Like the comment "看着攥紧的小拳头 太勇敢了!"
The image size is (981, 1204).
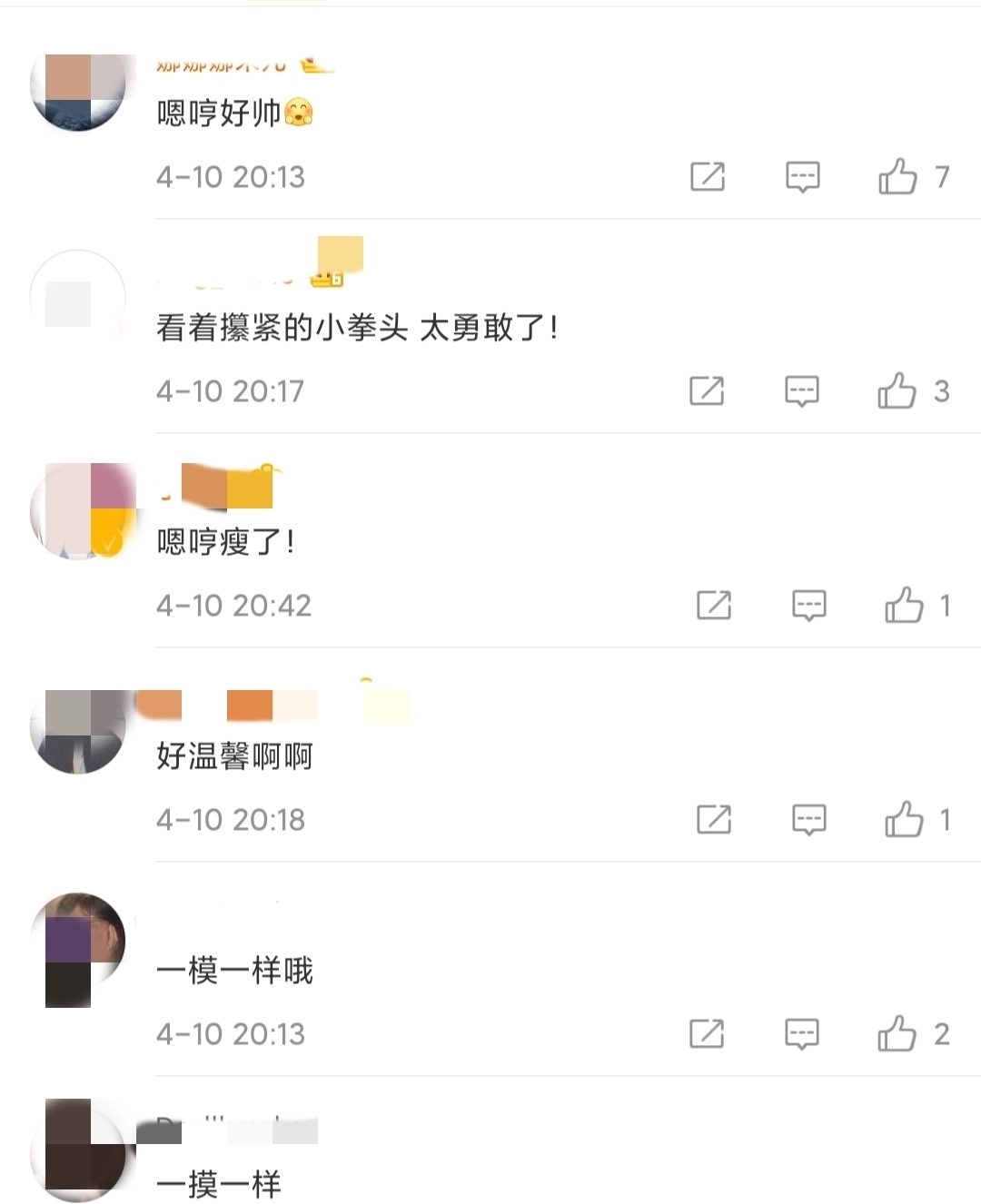click(897, 390)
